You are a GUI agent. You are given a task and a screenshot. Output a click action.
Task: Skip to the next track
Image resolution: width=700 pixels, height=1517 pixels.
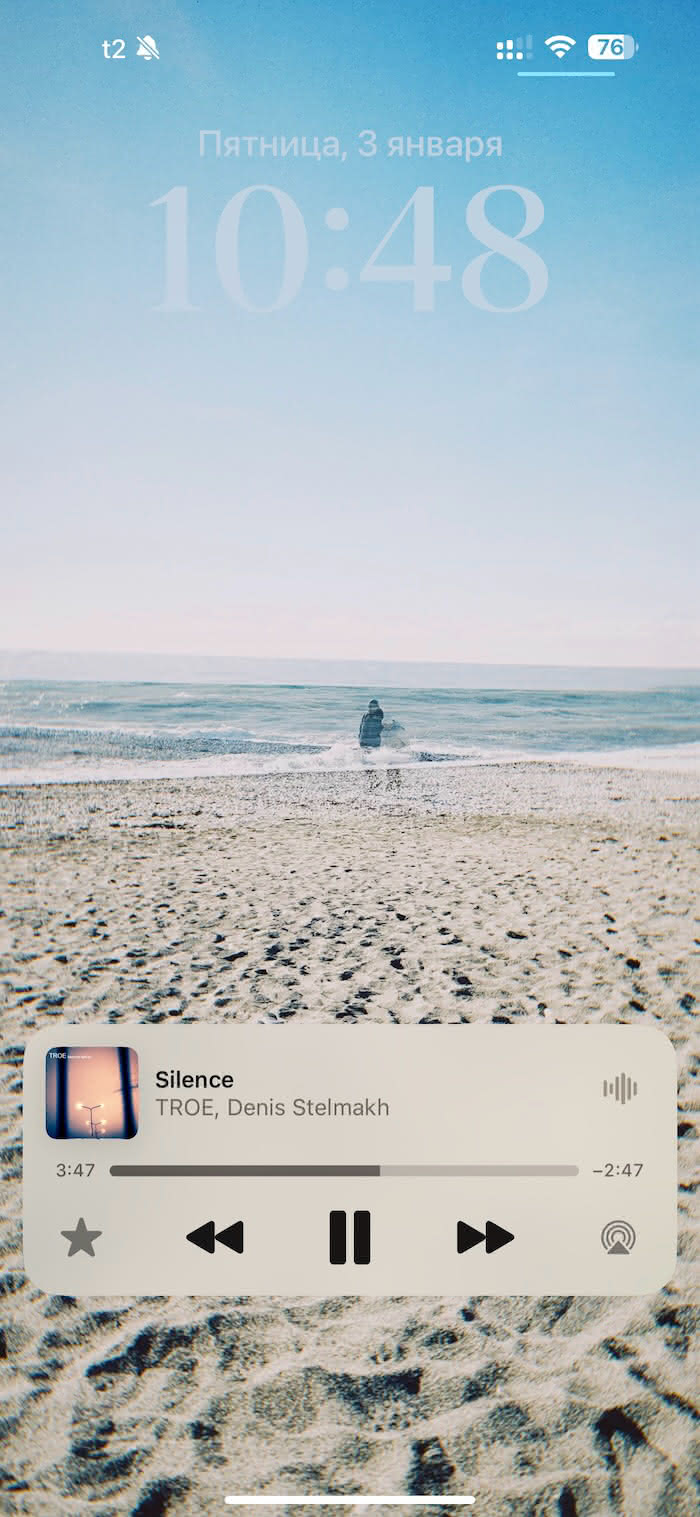click(x=485, y=1238)
